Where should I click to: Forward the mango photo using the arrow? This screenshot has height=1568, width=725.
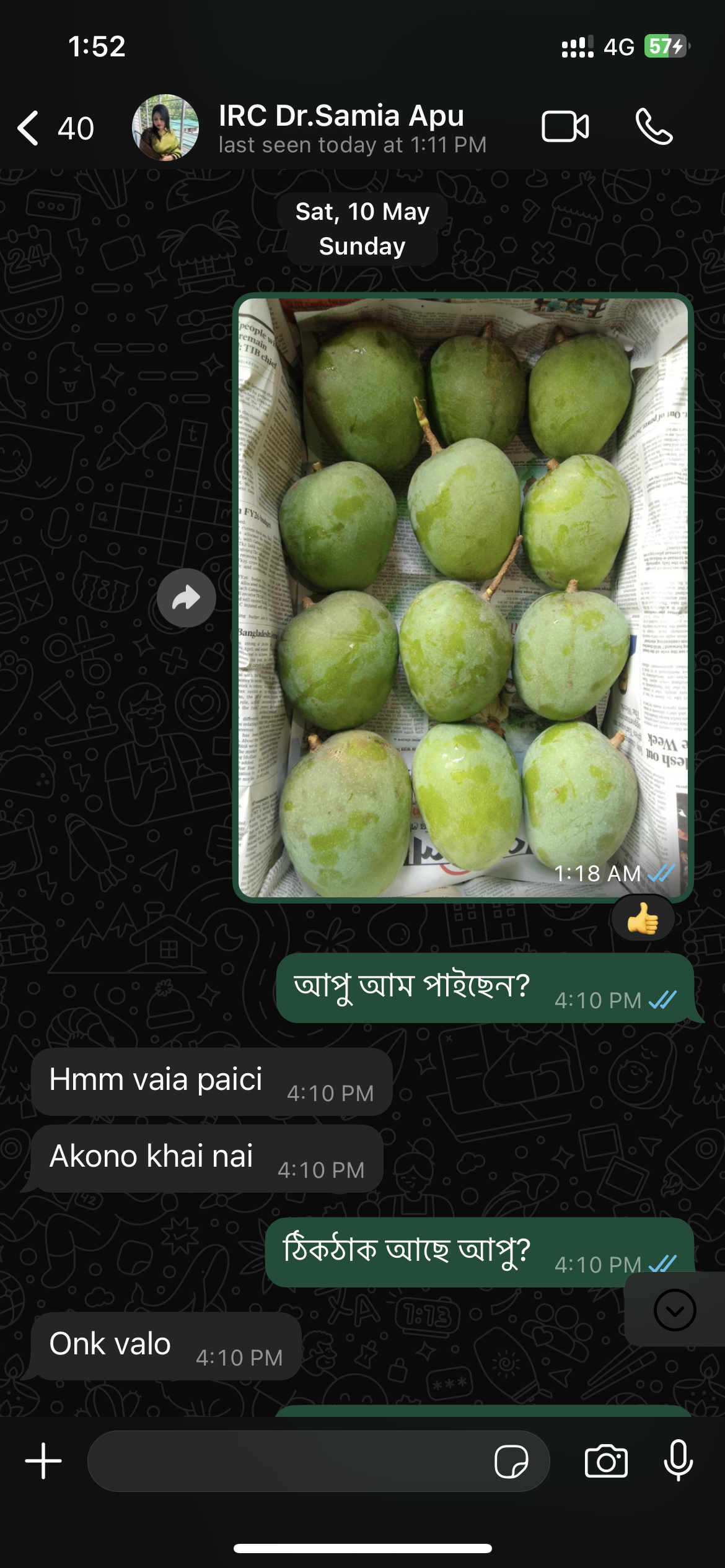tap(186, 598)
